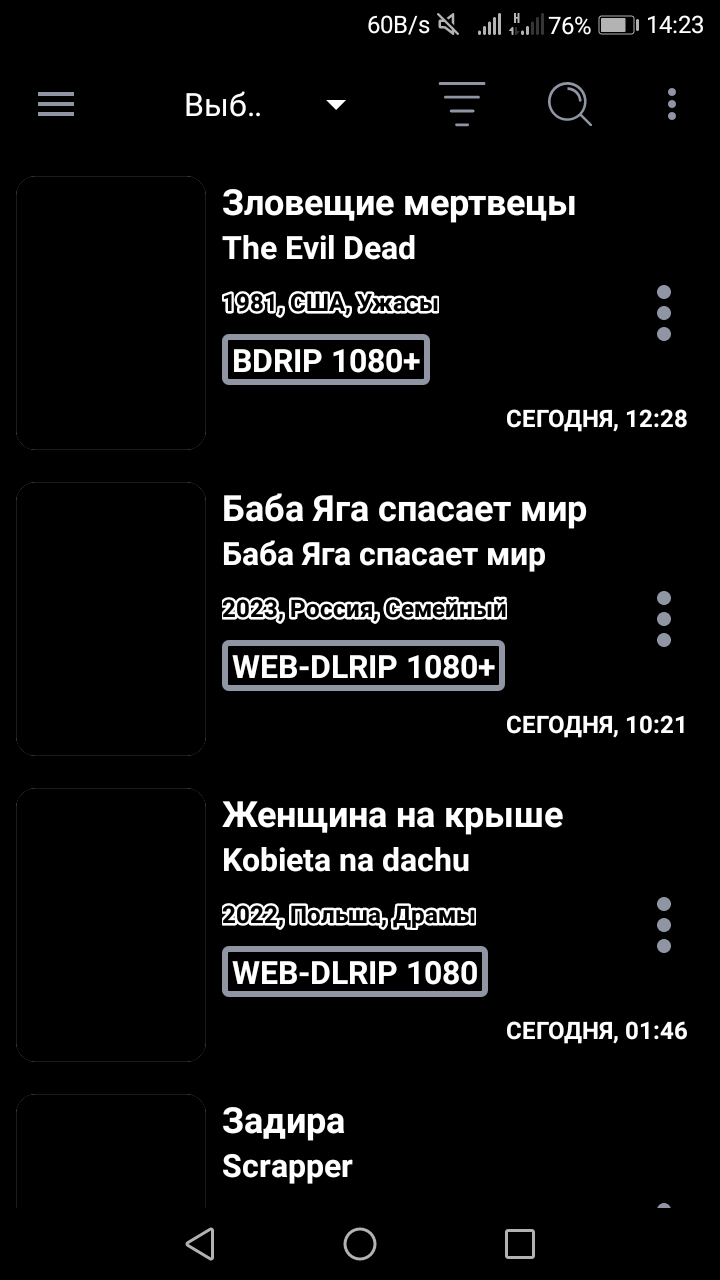Tap the search magnifier icon
The image size is (720, 1280).
click(x=570, y=104)
